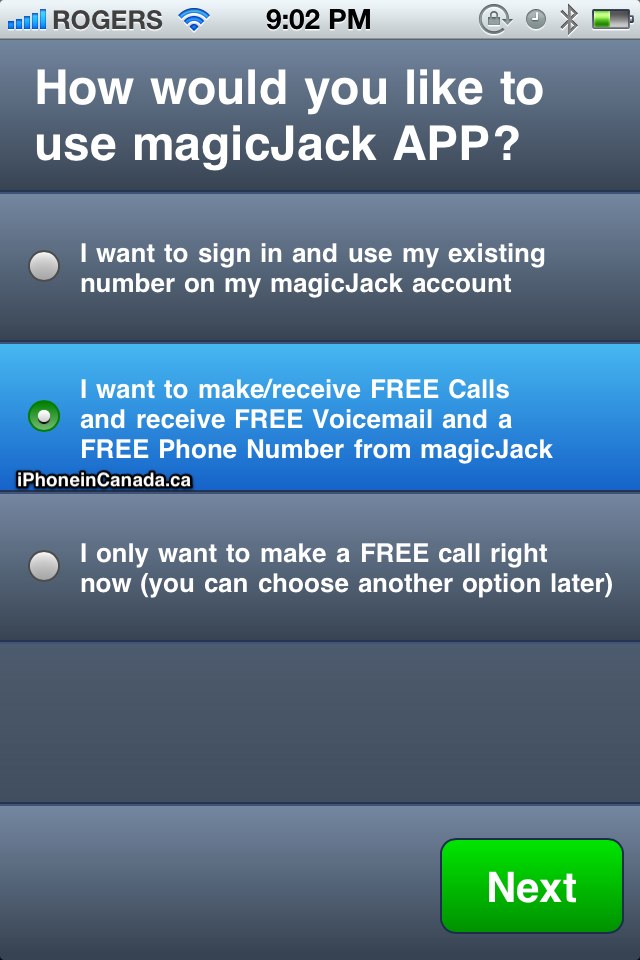Tap the green Next button
Screen dimensions: 640x960
(x=531, y=886)
